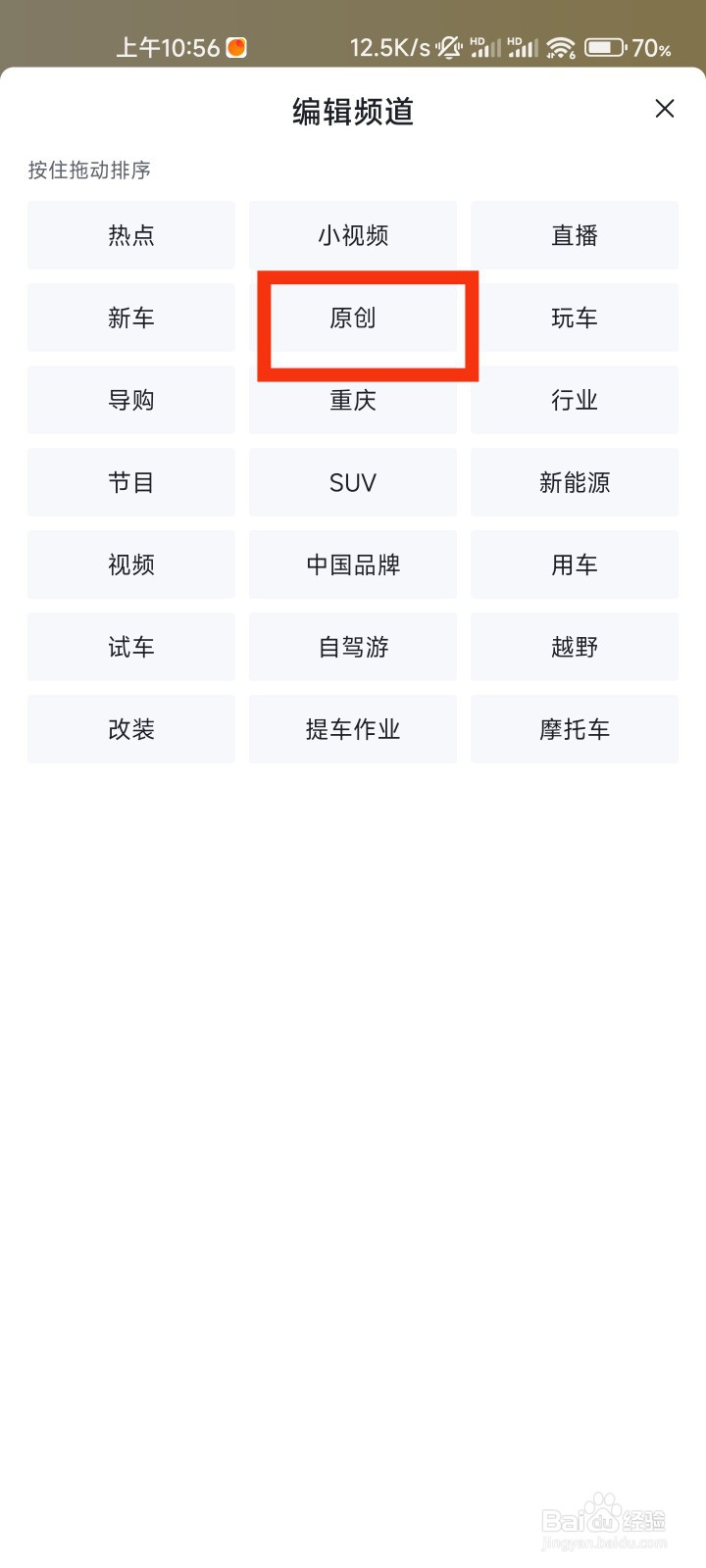Viewport: 706px width, 1568px height.
Task: Select the 自驾游 channel
Action: pos(353,647)
